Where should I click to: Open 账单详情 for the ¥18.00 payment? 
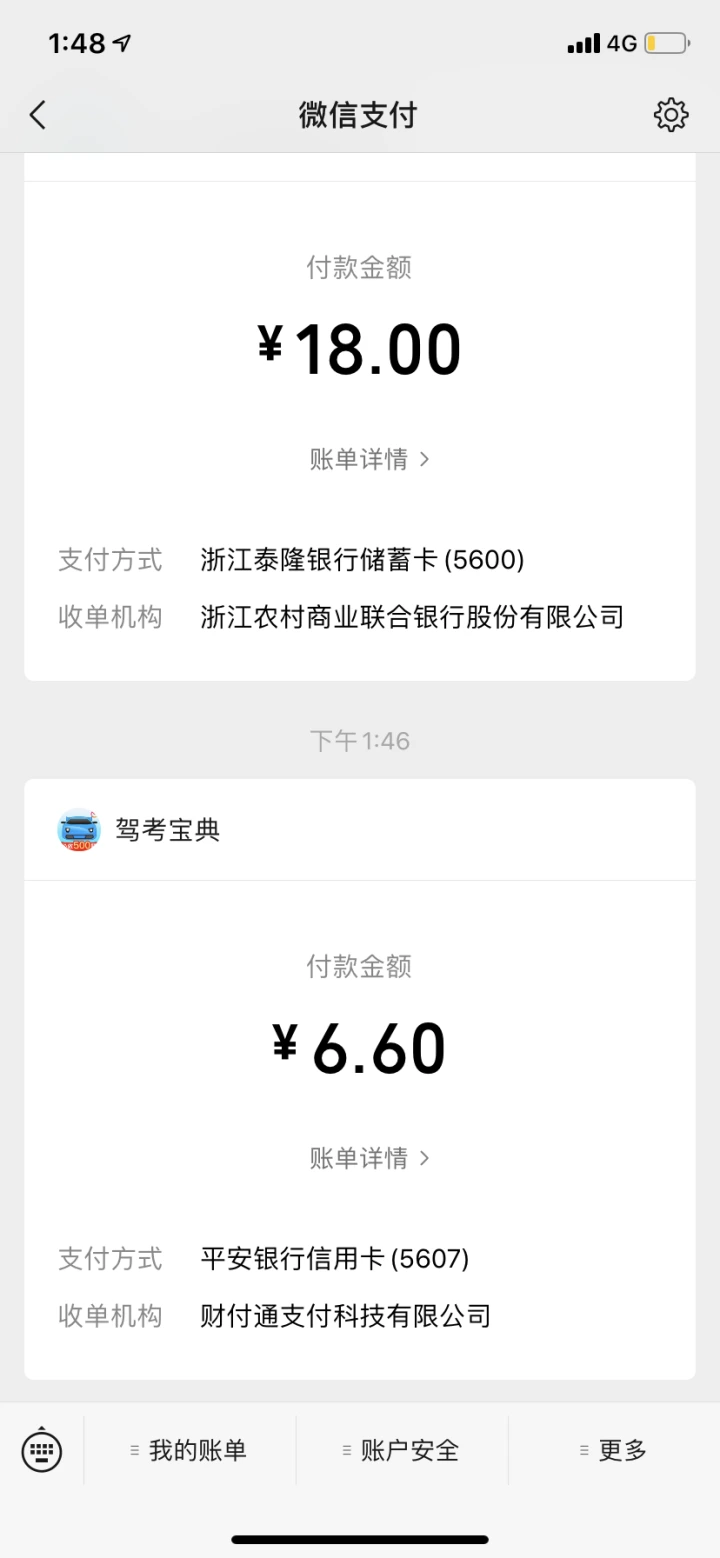click(x=370, y=459)
